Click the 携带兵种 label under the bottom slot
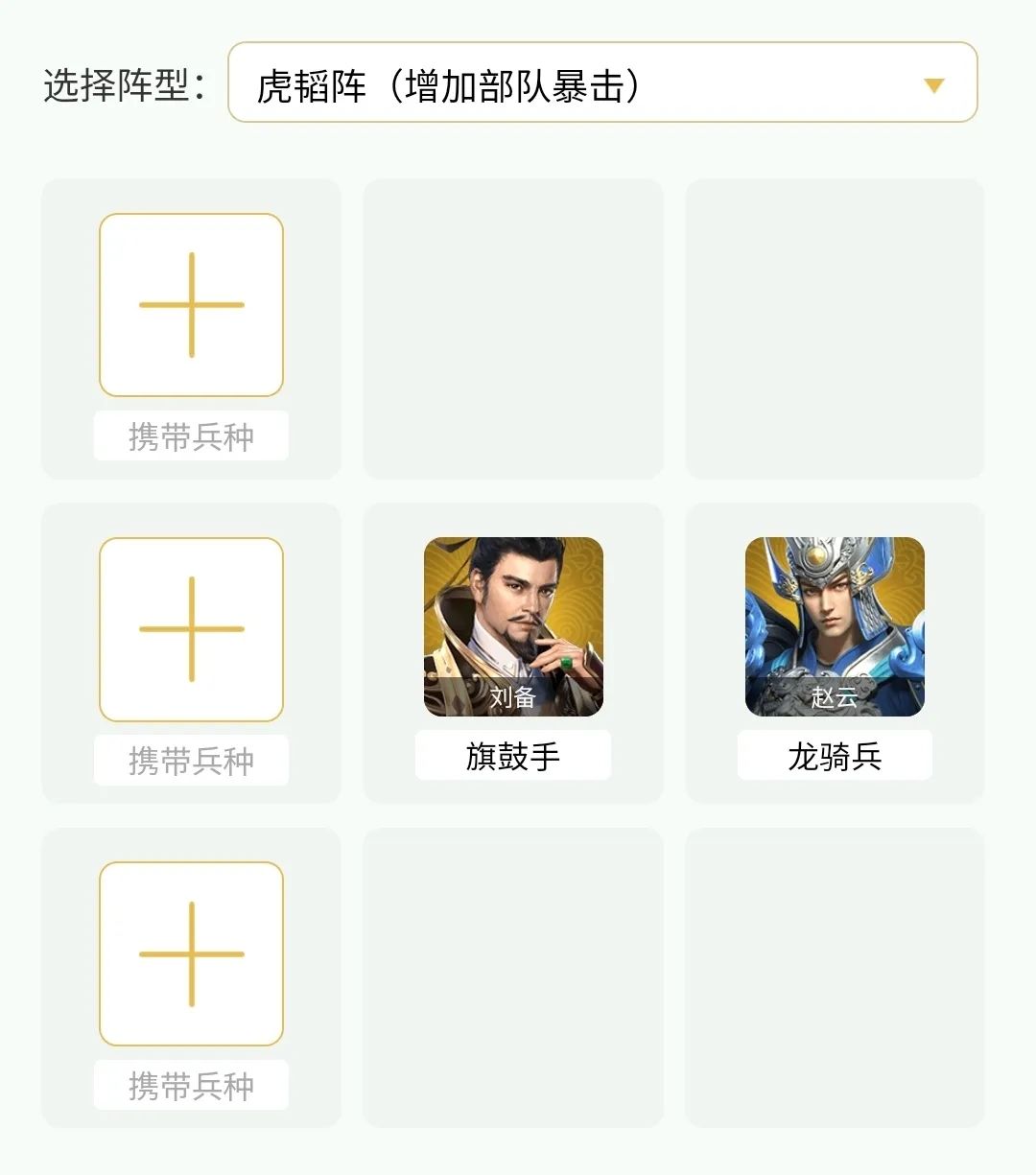Viewport: 1036px width, 1175px height. point(191,1085)
